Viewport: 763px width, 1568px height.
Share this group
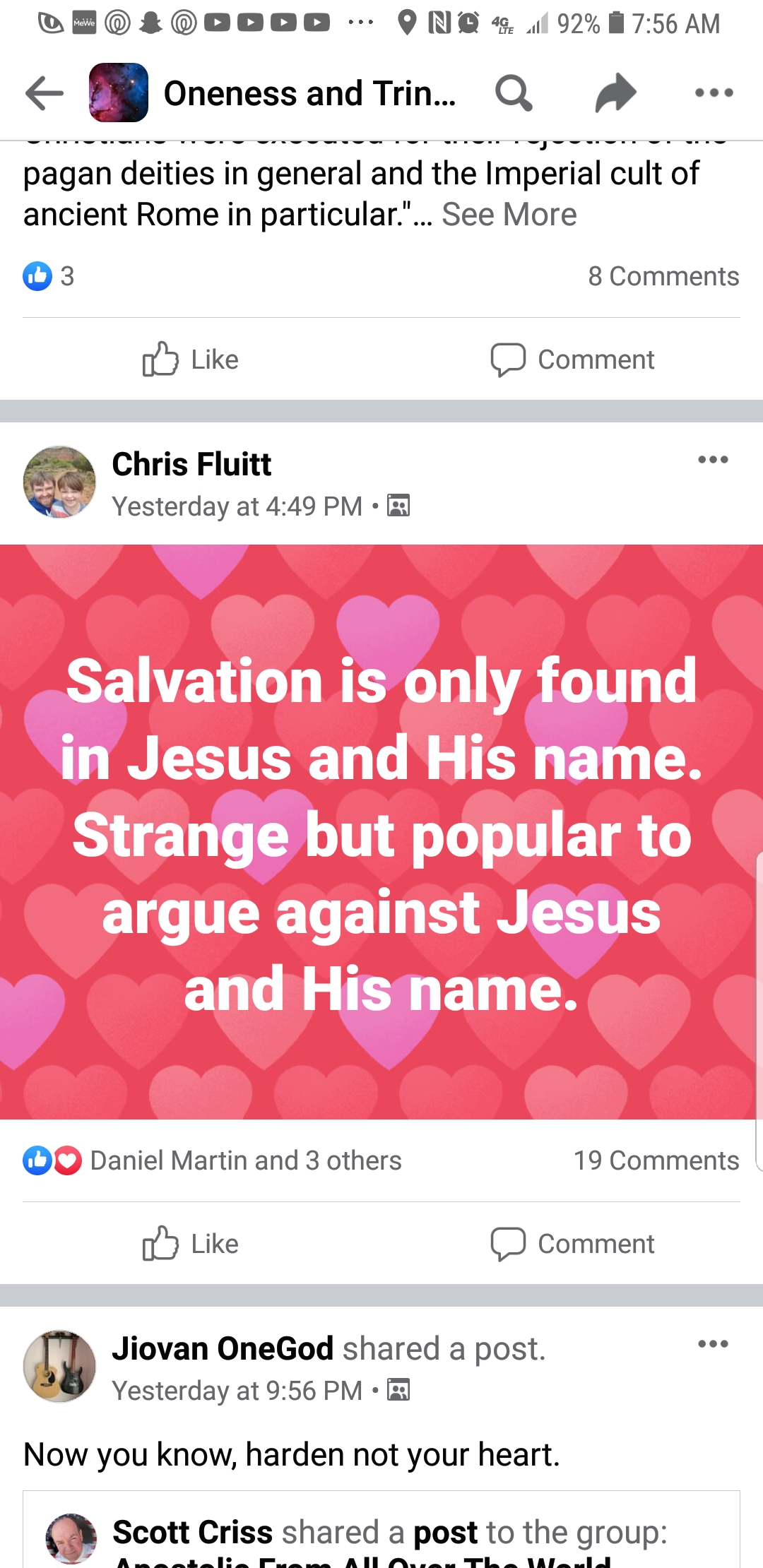click(x=615, y=93)
